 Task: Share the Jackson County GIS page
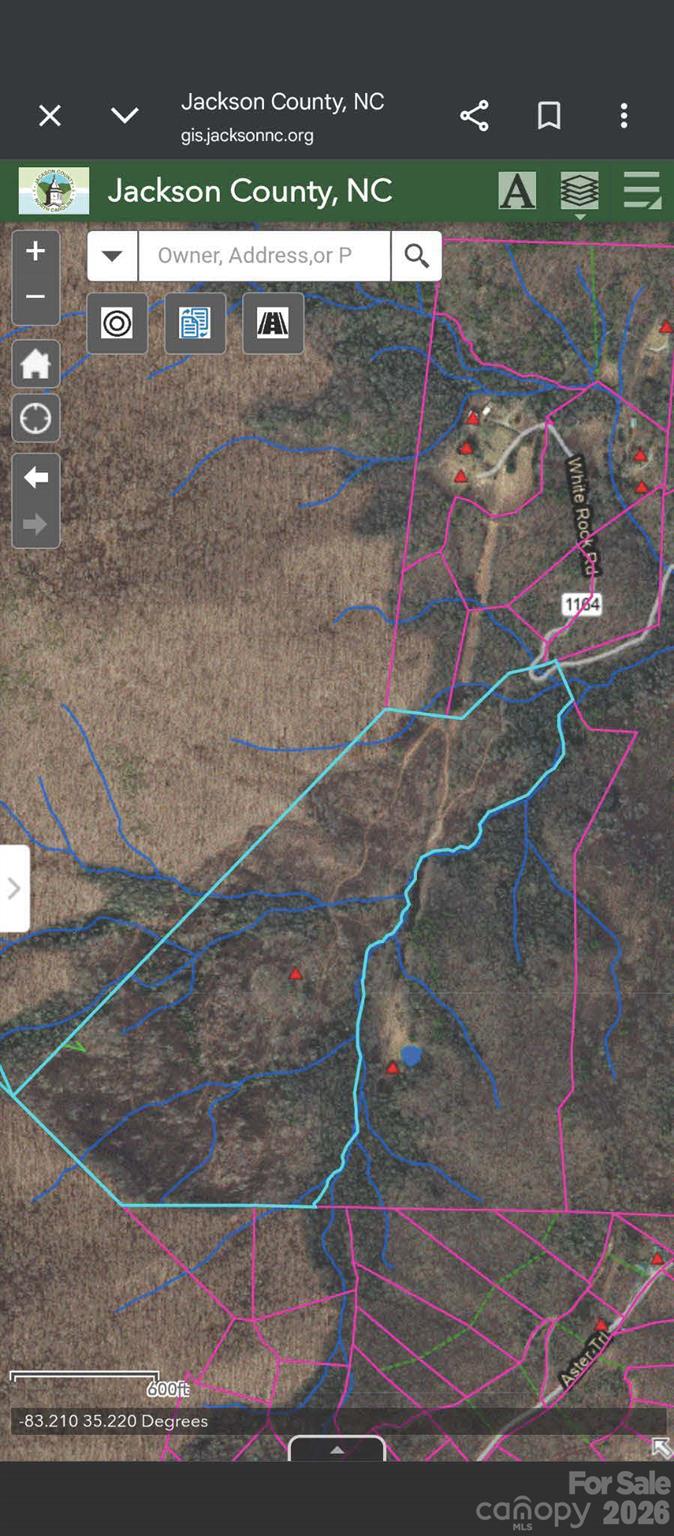point(474,116)
